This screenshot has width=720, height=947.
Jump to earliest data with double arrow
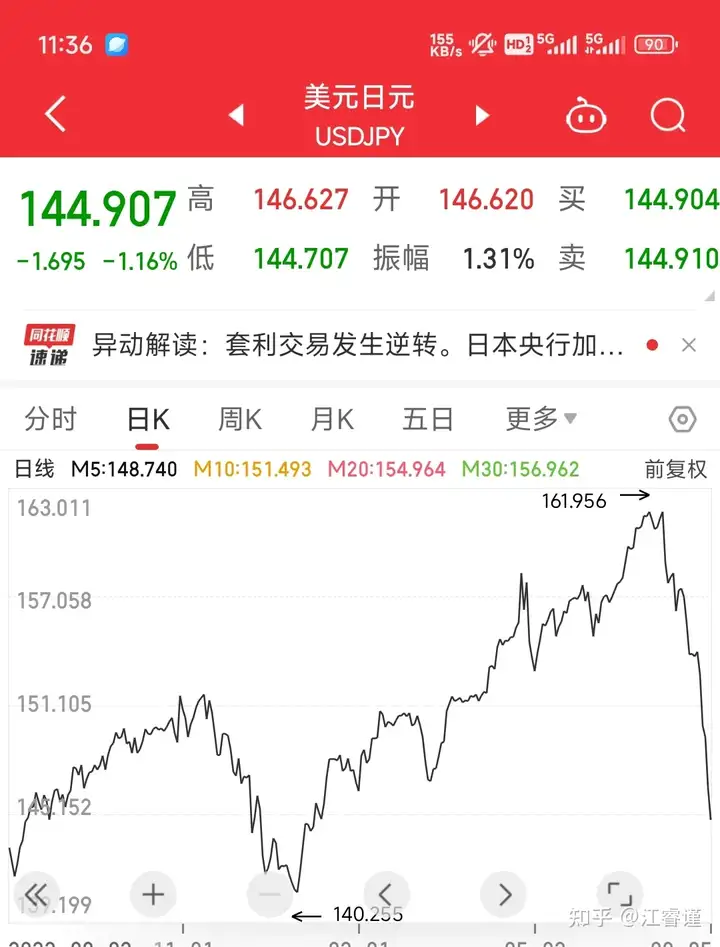[x=36, y=894]
